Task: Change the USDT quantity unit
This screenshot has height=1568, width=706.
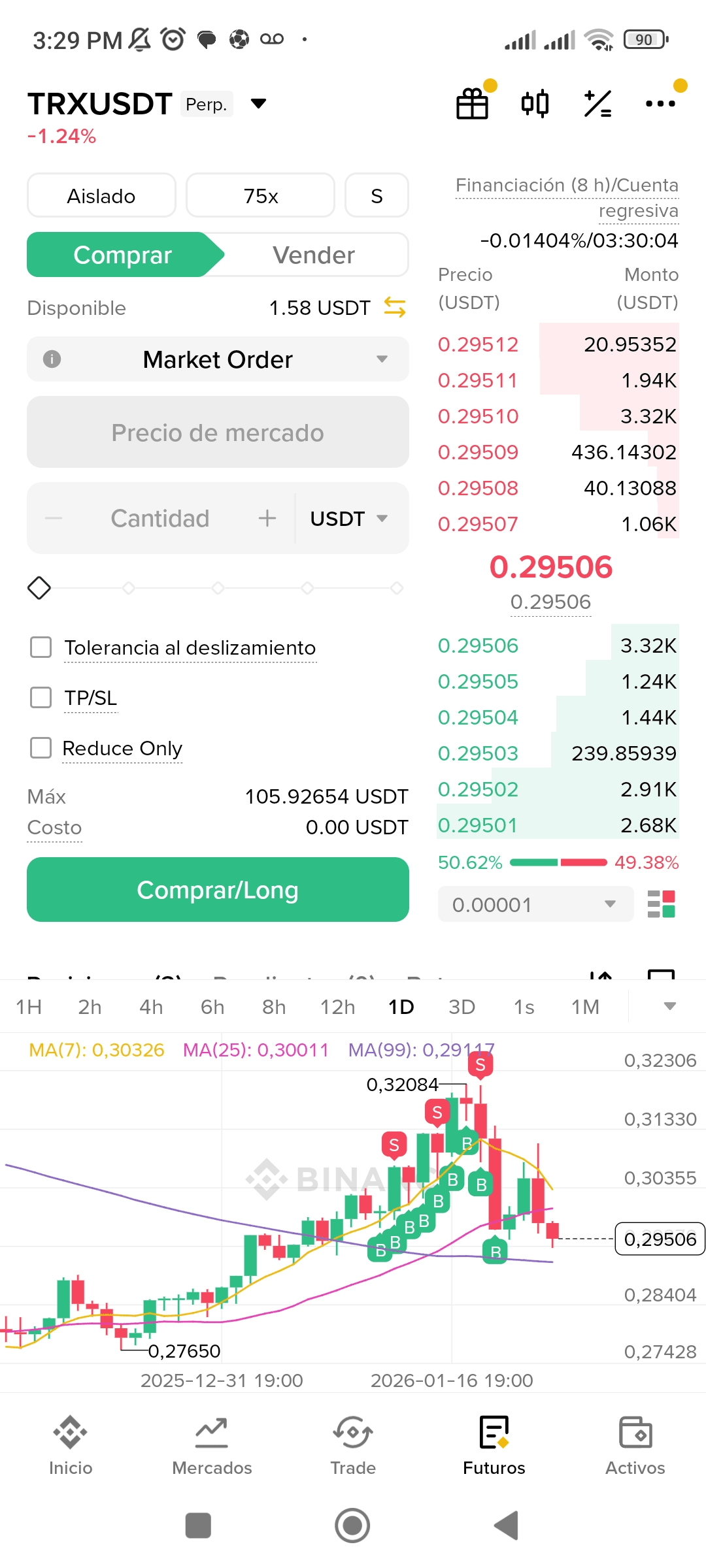Action: tap(348, 518)
